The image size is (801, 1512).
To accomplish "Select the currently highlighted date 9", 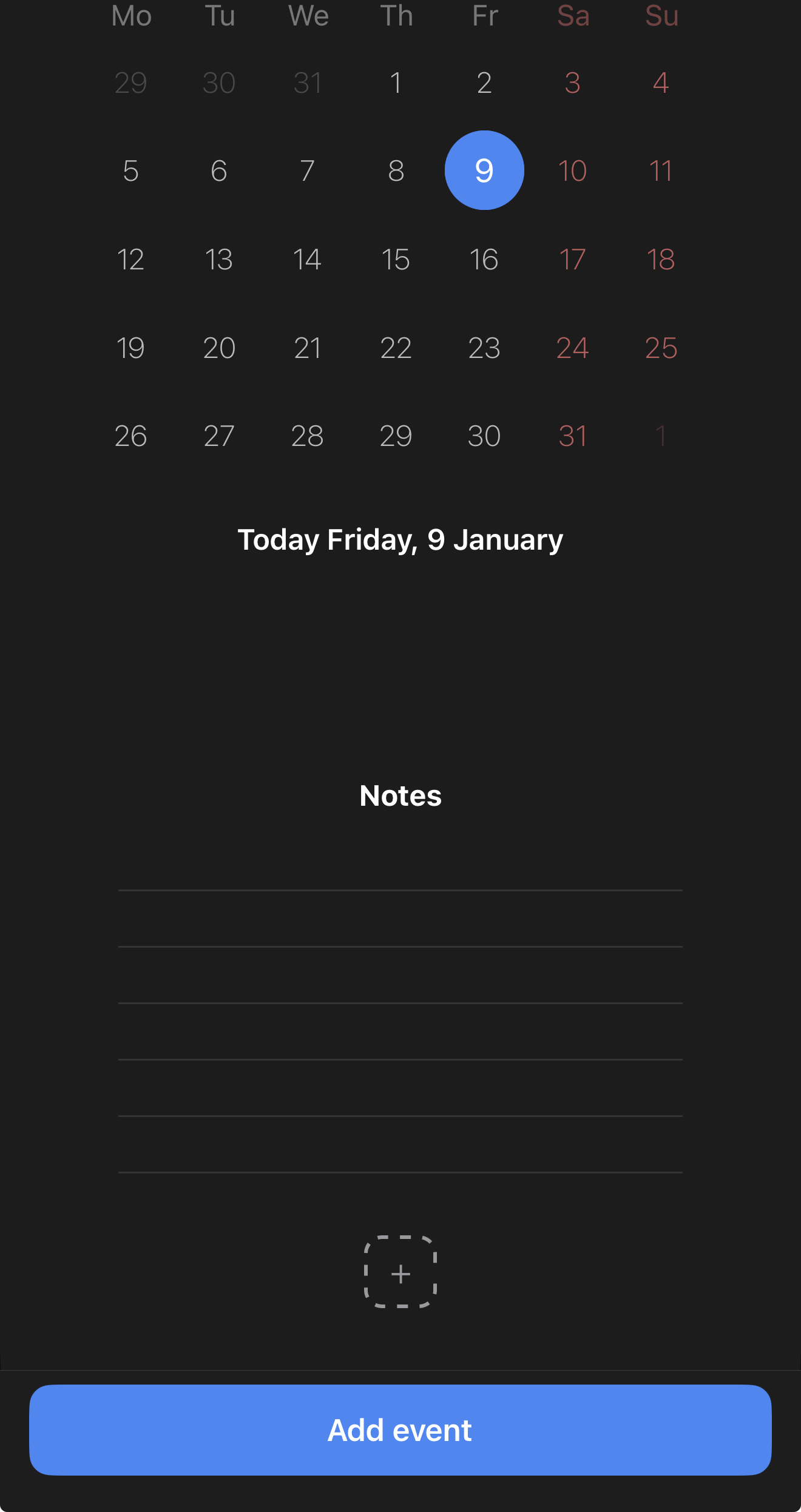I will (484, 170).
